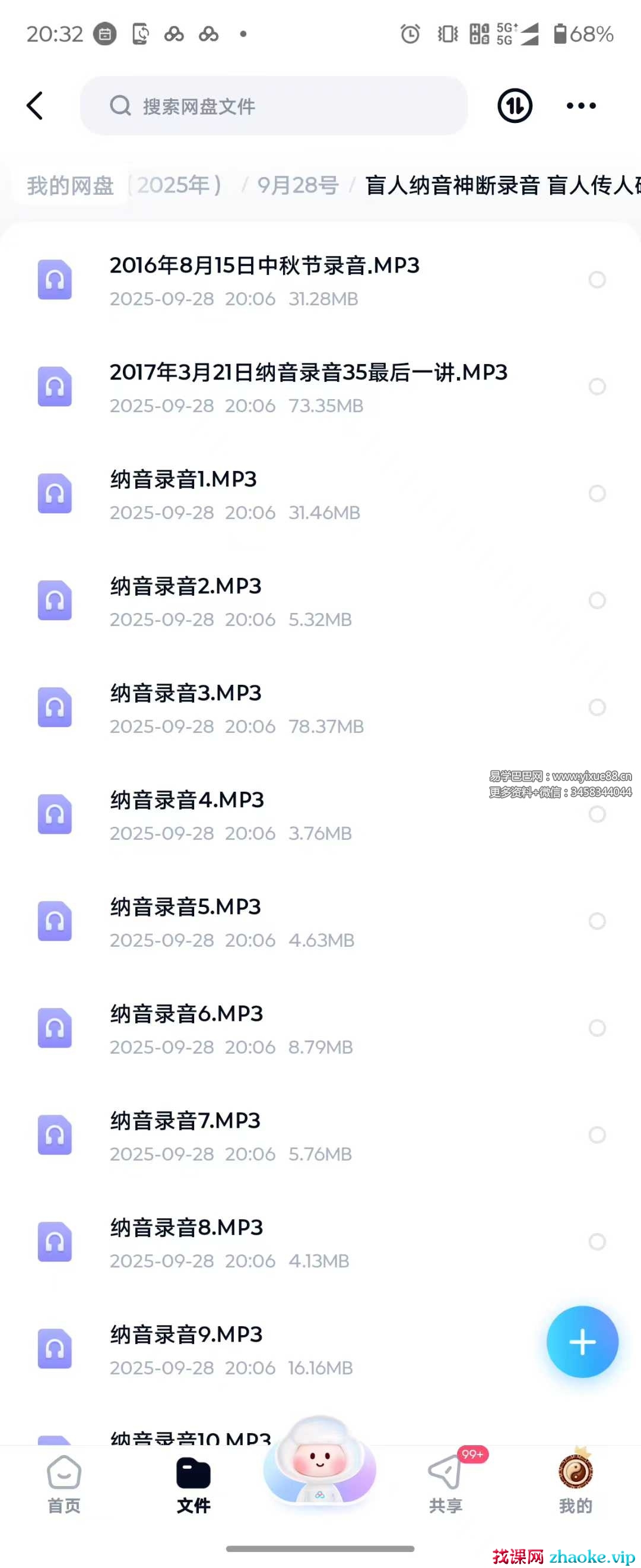Open the three-dot overflow menu
The width and height of the screenshot is (641, 1568).
pyautogui.click(x=581, y=106)
